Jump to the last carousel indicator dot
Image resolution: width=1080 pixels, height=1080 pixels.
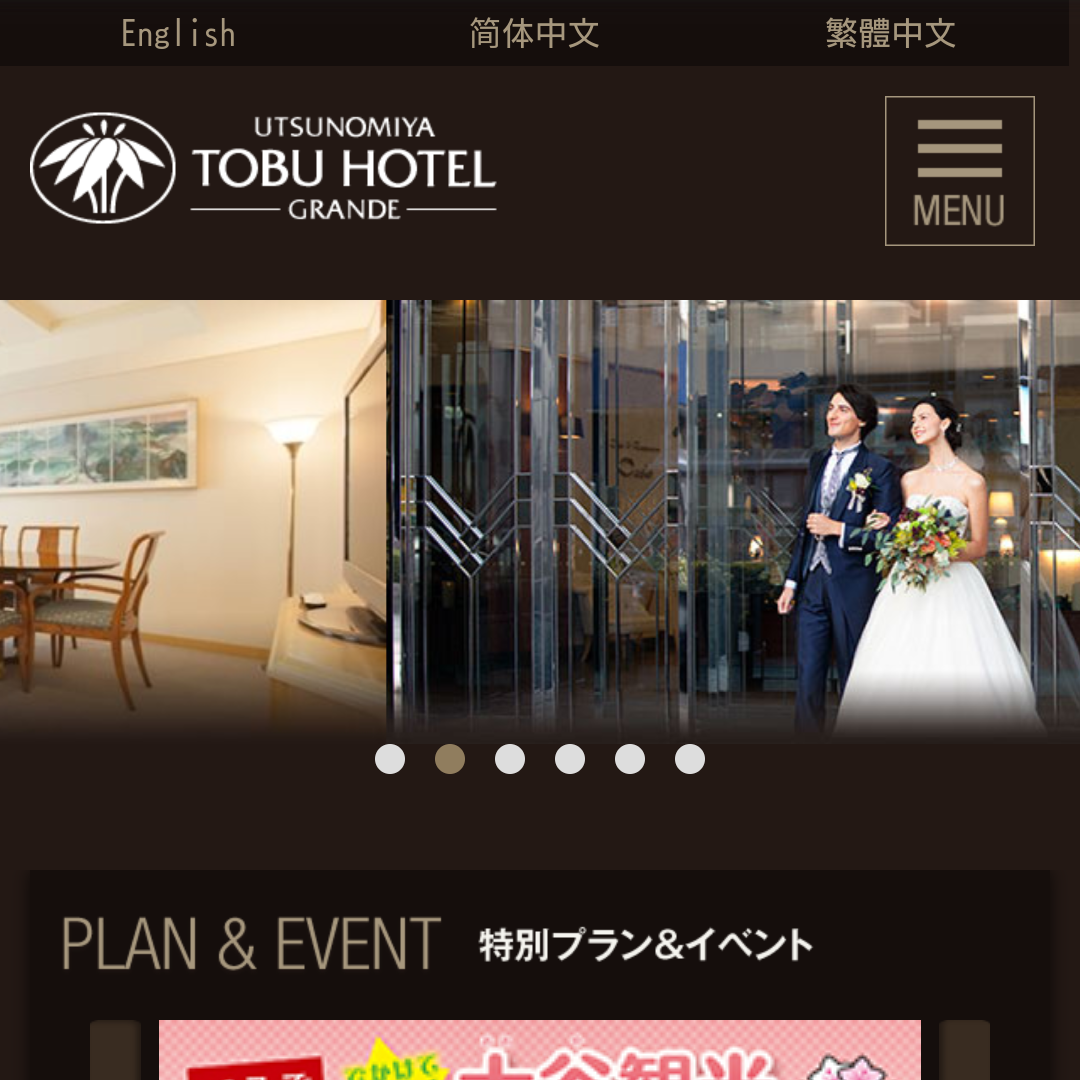(x=690, y=759)
